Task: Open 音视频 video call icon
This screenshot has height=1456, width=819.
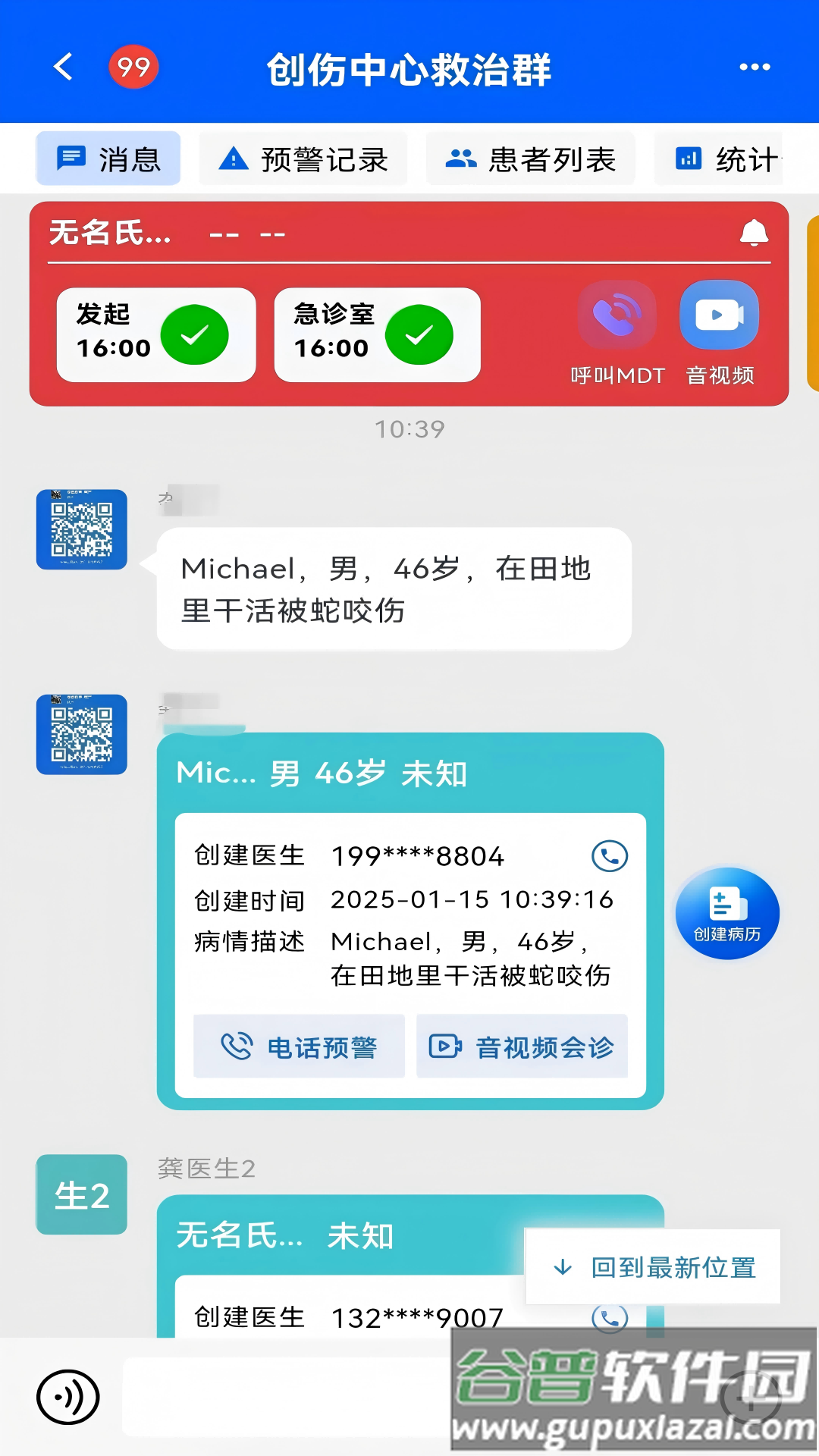Action: tap(718, 314)
